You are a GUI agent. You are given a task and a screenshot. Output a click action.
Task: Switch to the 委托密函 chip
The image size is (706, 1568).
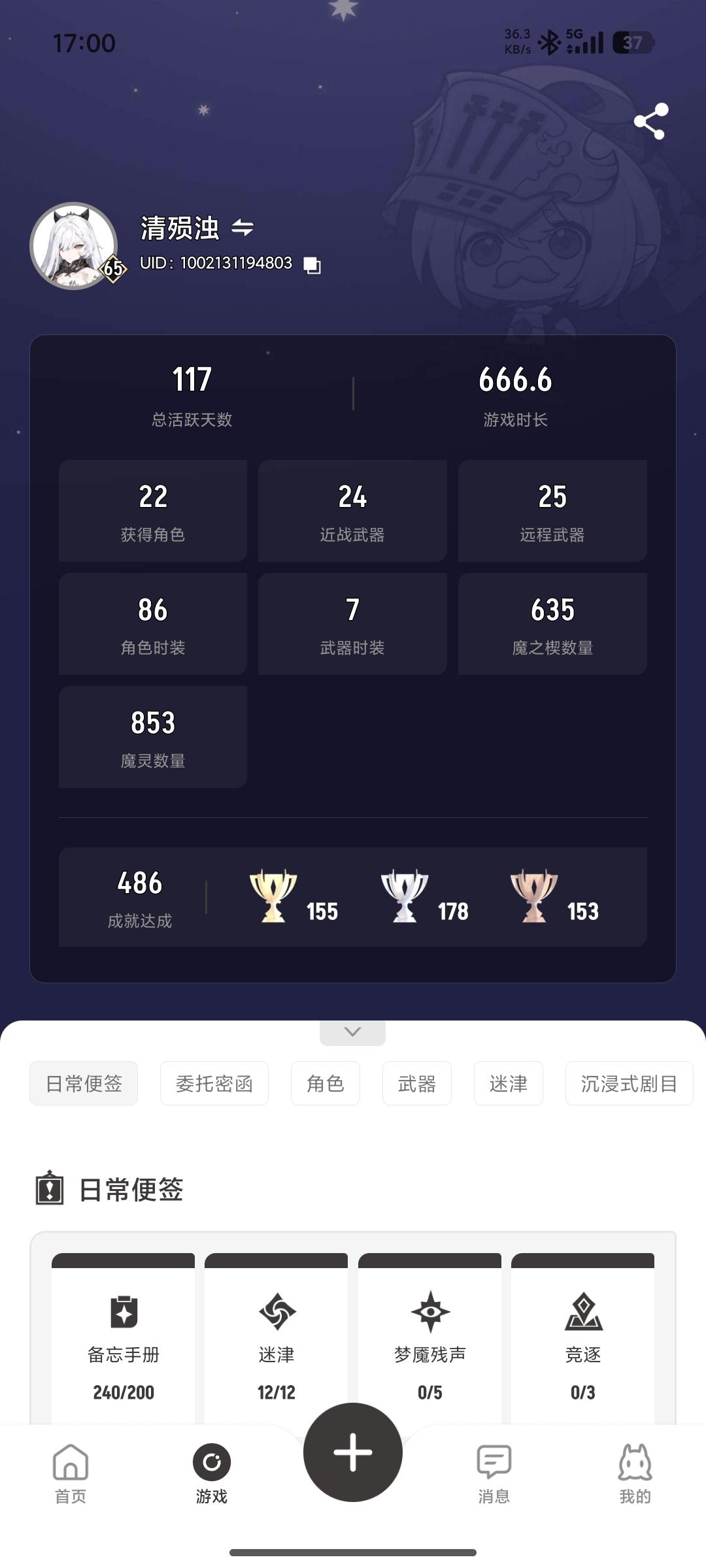[x=214, y=1084]
